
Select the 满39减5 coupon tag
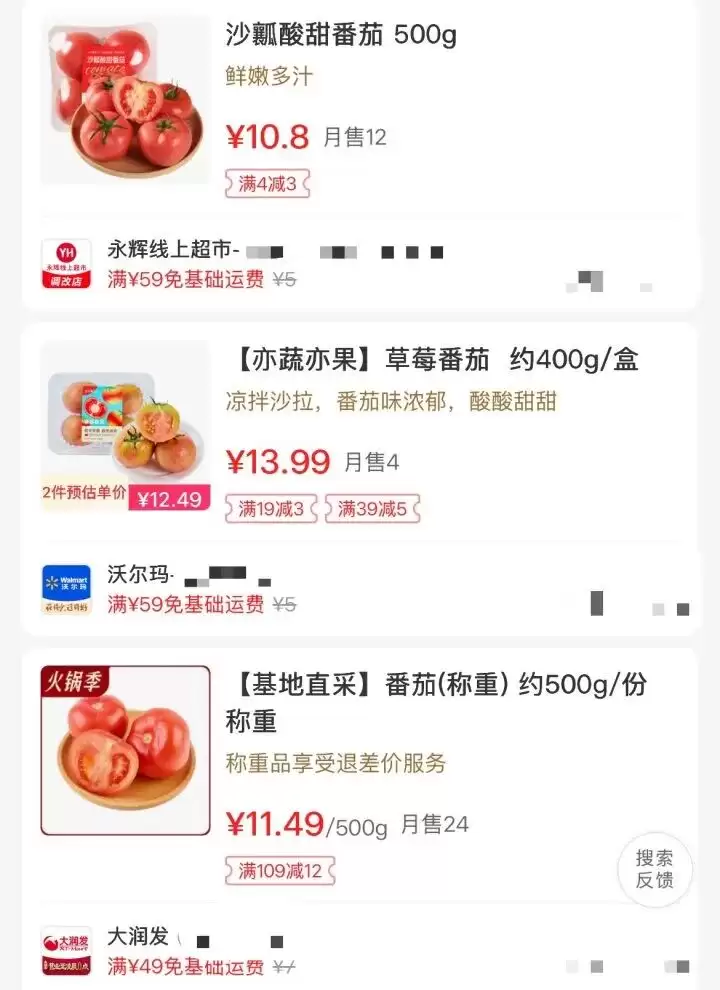(x=368, y=508)
